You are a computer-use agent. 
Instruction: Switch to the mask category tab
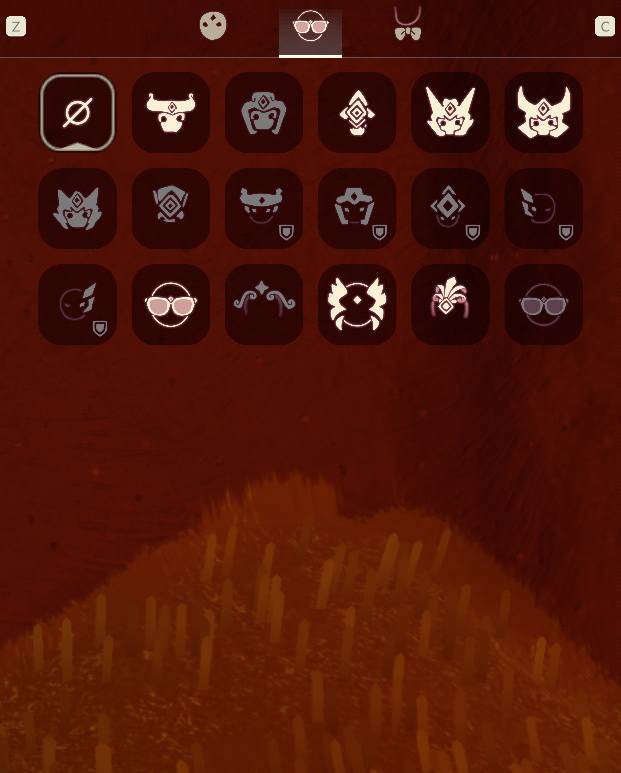tap(212, 26)
